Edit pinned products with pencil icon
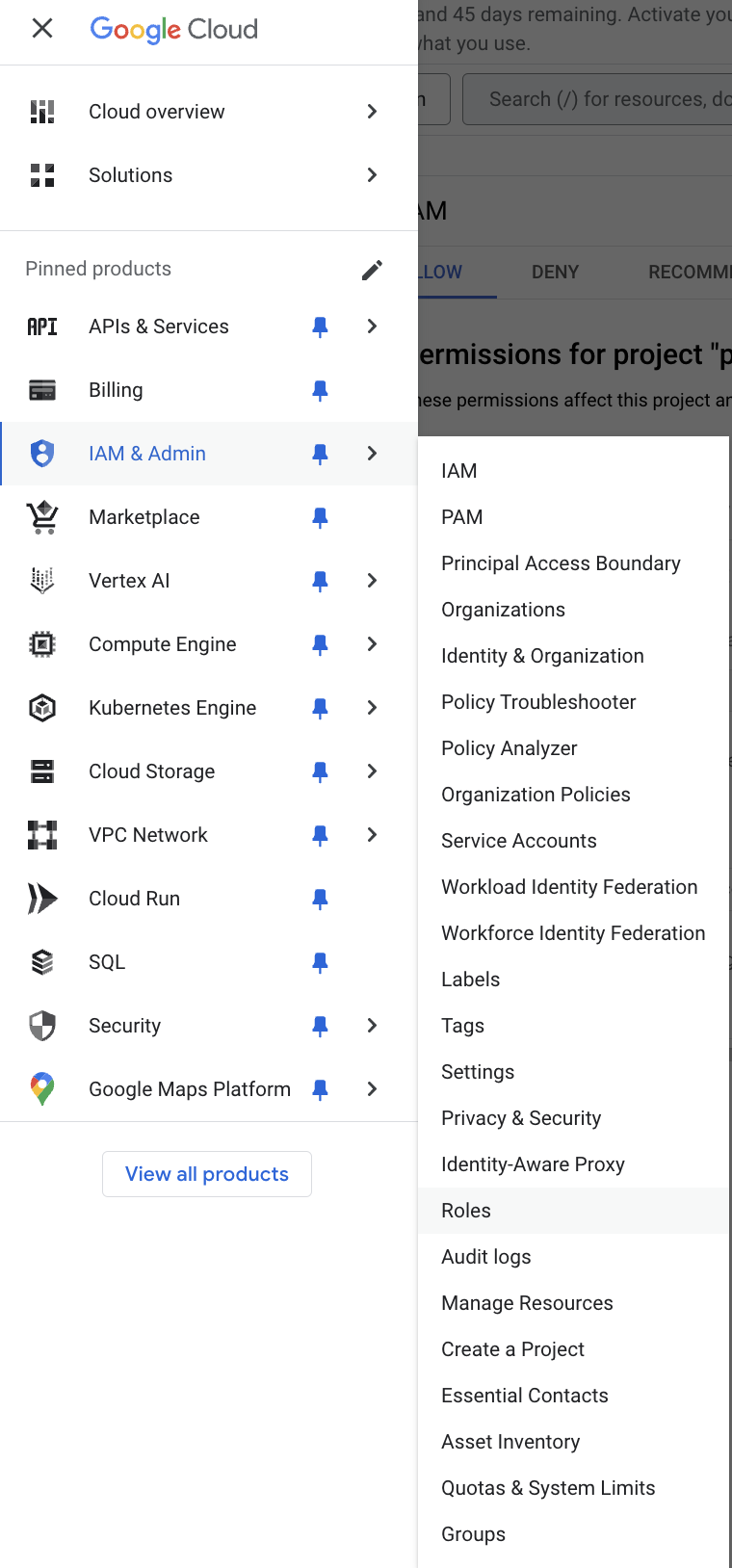 point(372,270)
